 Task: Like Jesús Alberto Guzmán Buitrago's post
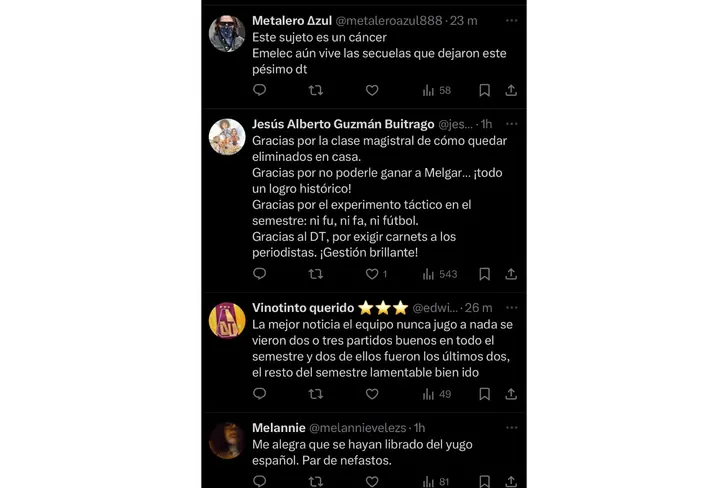372,274
